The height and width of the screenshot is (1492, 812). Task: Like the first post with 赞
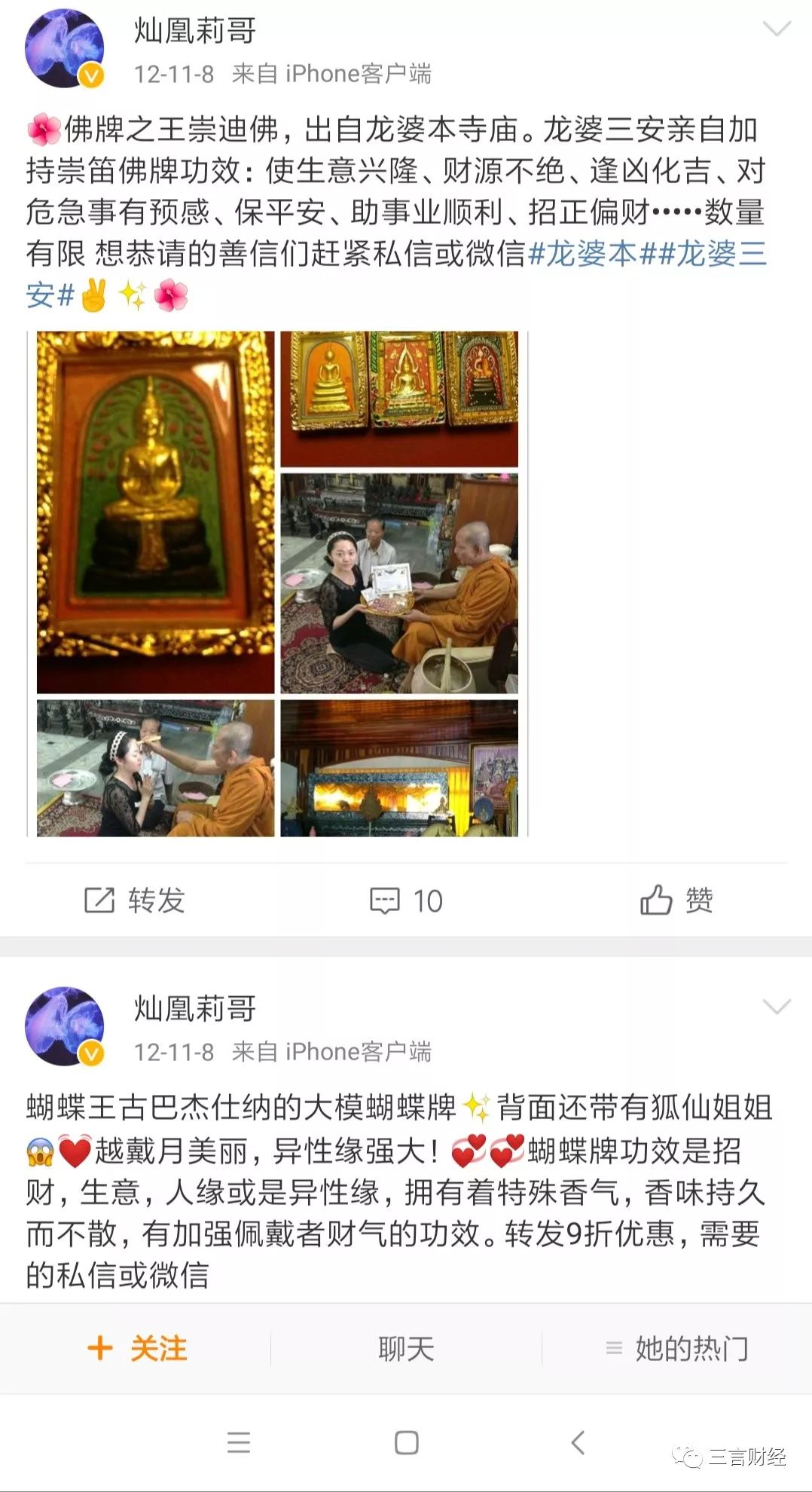[x=676, y=900]
